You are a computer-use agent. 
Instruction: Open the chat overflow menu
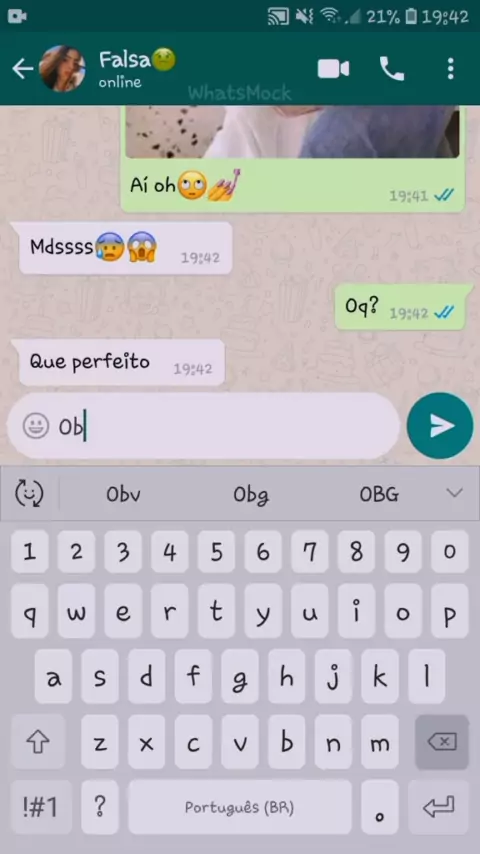[x=450, y=69]
